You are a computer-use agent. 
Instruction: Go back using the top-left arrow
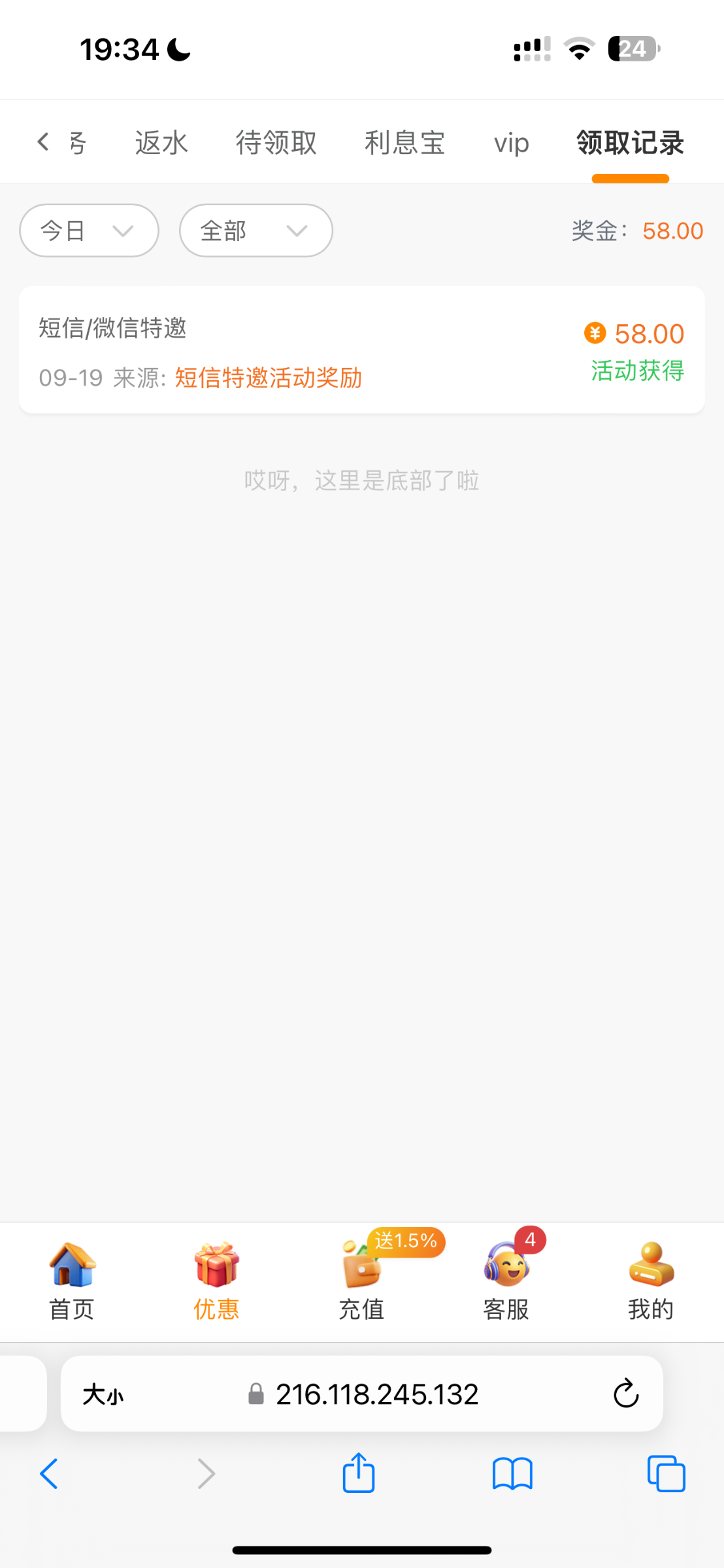point(43,142)
